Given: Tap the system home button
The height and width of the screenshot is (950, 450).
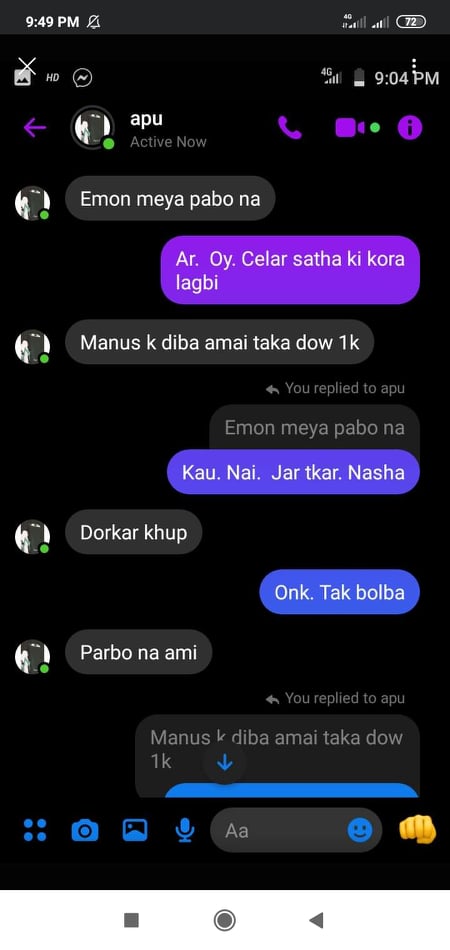Looking at the screenshot, I should [225, 920].
